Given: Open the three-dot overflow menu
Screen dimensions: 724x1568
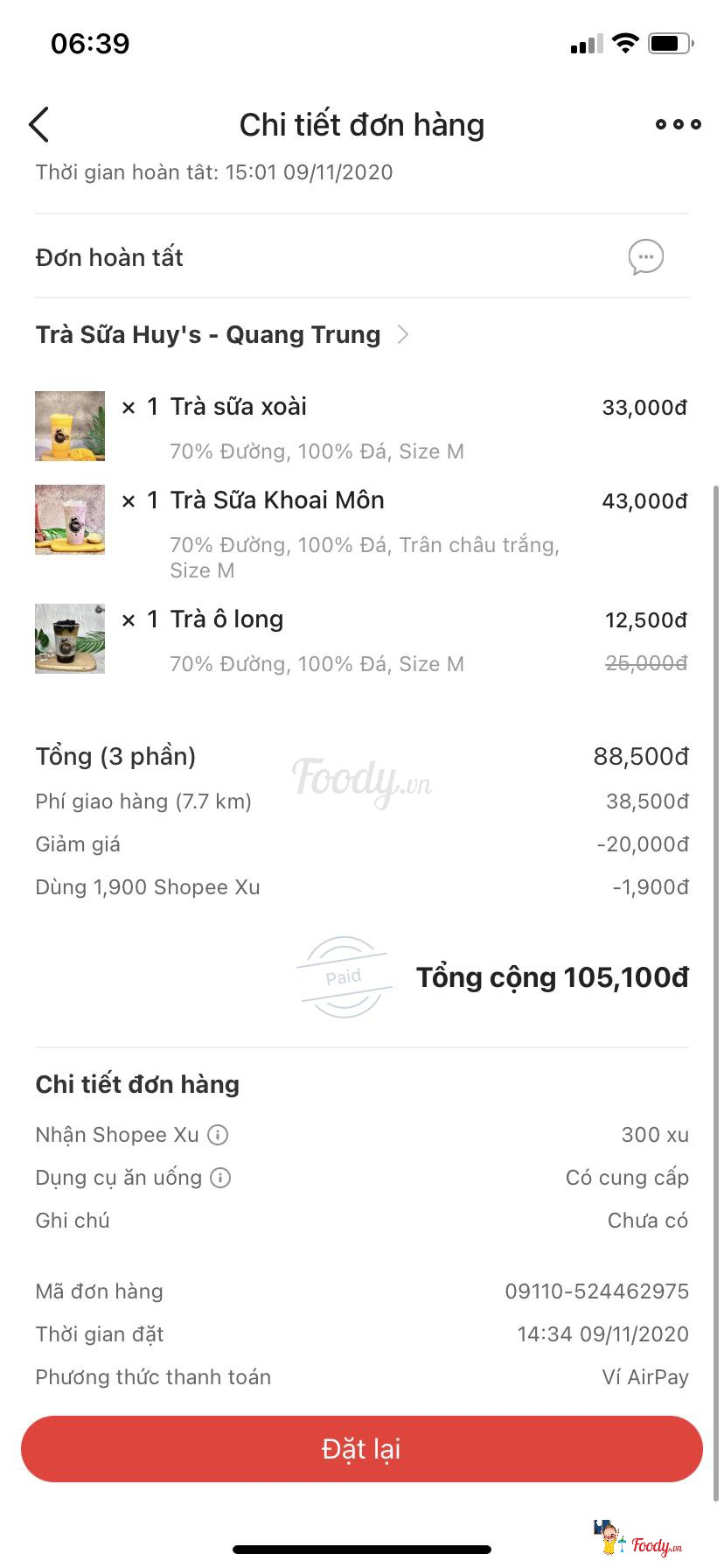Looking at the screenshot, I should (678, 125).
